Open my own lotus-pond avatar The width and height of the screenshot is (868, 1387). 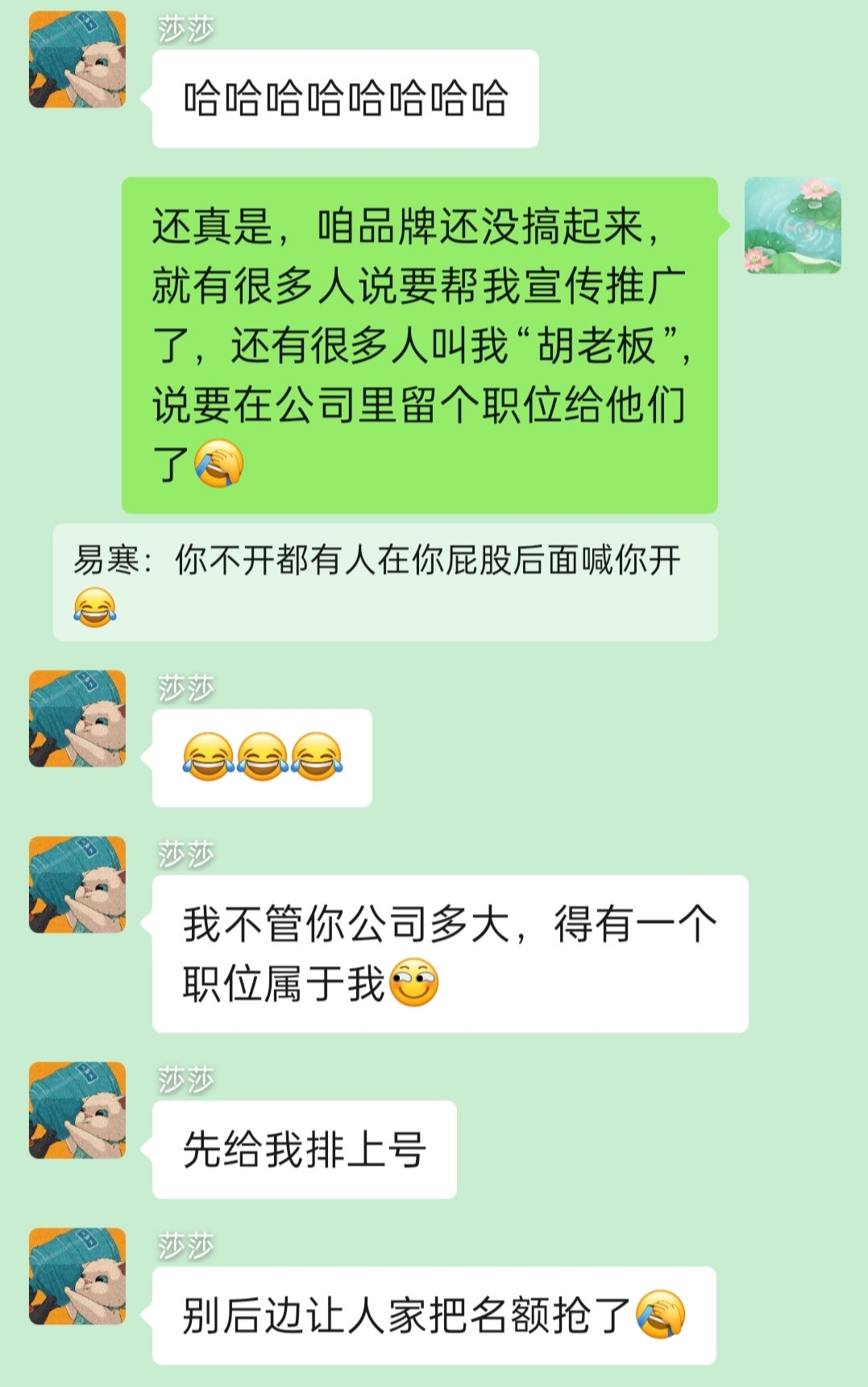pyautogui.click(x=792, y=226)
